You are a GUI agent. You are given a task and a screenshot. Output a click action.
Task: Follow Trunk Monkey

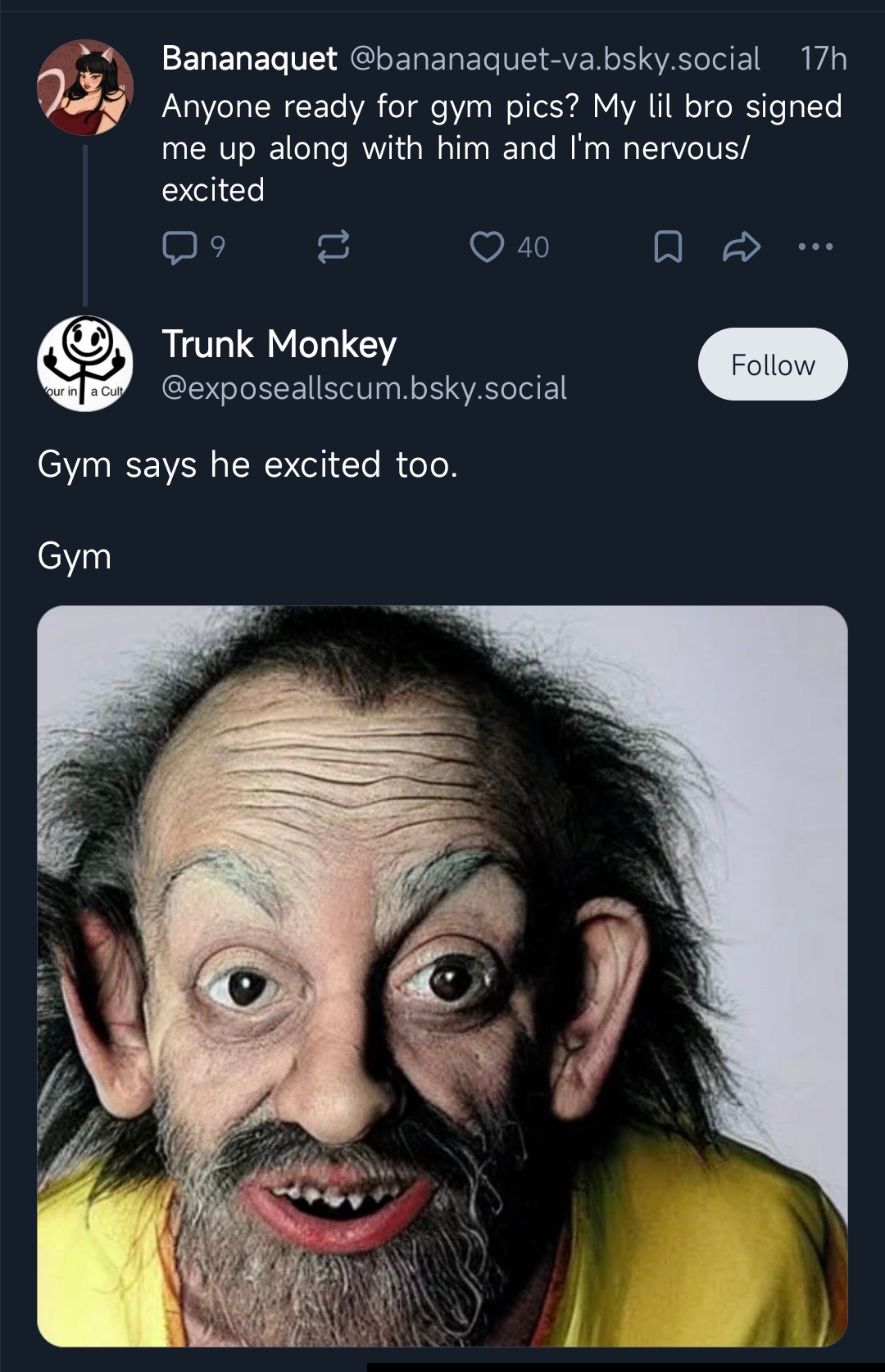click(x=772, y=365)
